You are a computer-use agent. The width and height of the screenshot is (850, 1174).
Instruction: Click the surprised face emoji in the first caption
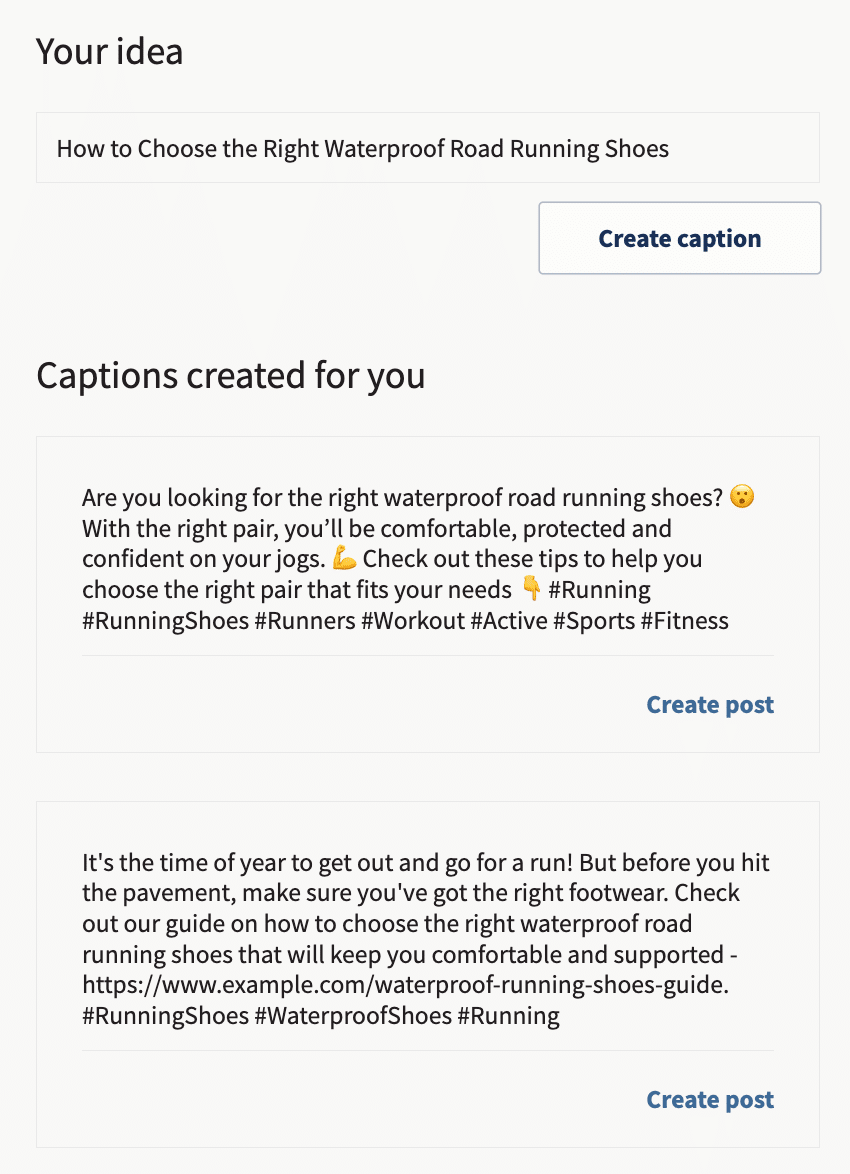(x=741, y=496)
